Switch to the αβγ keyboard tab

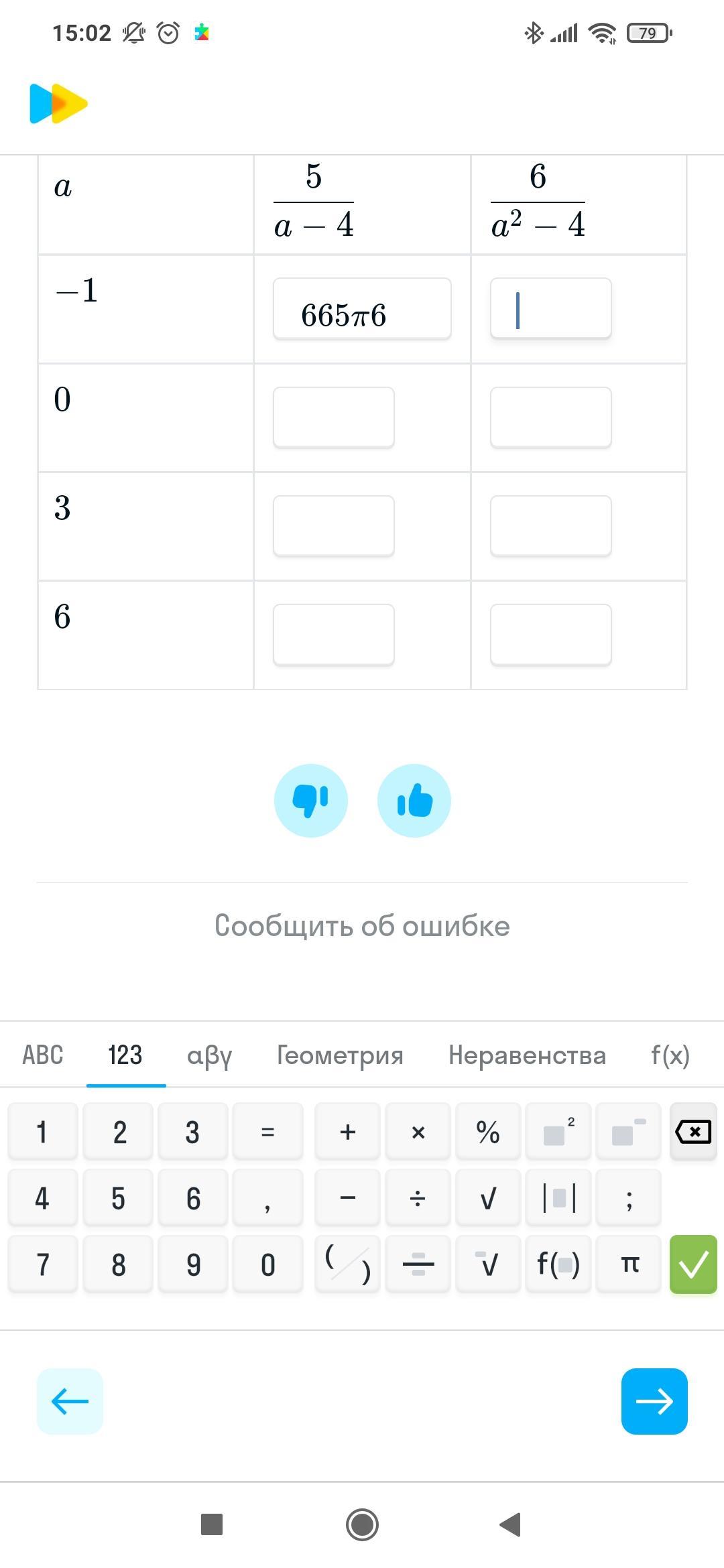click(209, 1055)
